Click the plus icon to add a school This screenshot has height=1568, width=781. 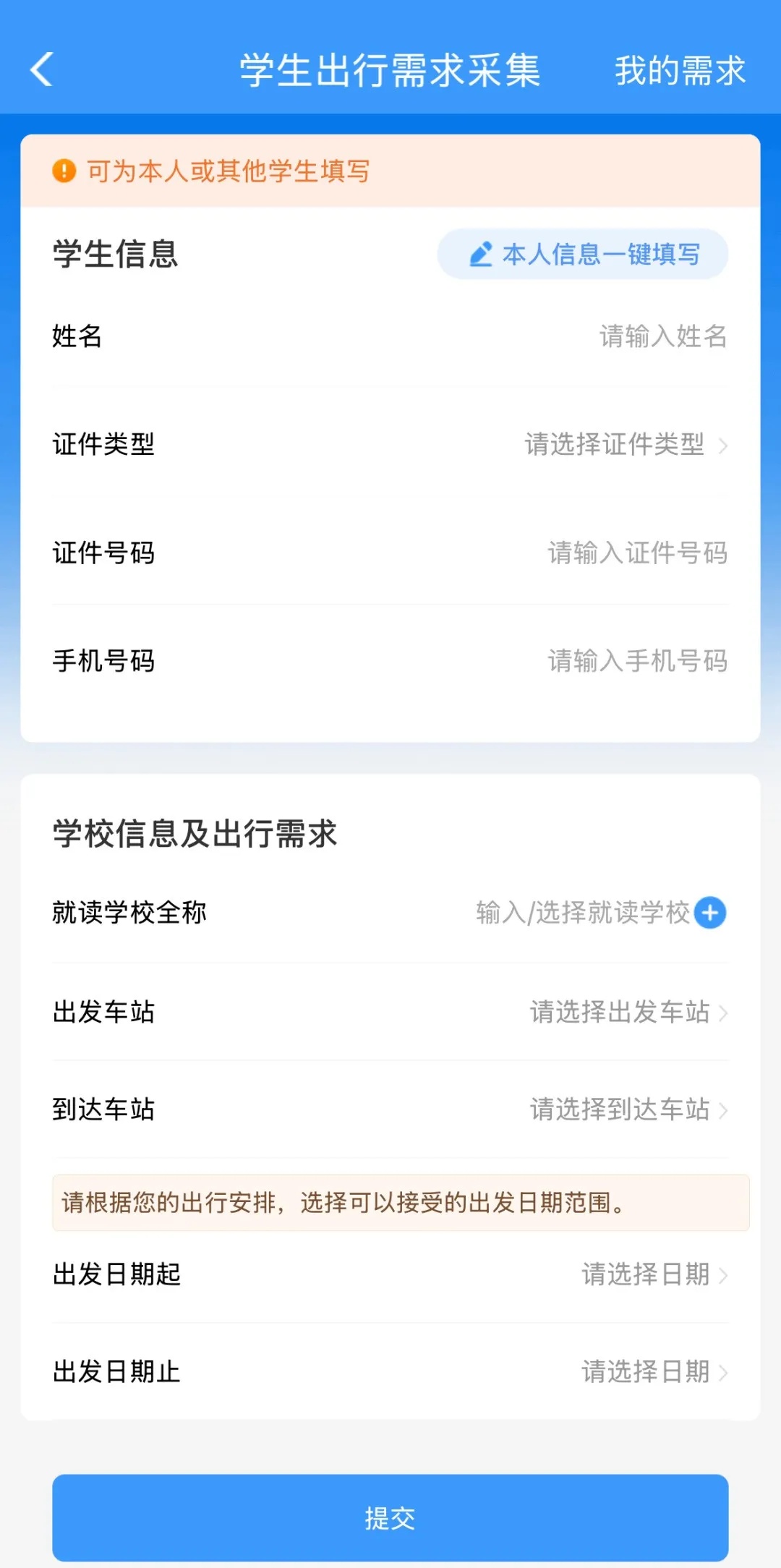click(x=711, y=913)
